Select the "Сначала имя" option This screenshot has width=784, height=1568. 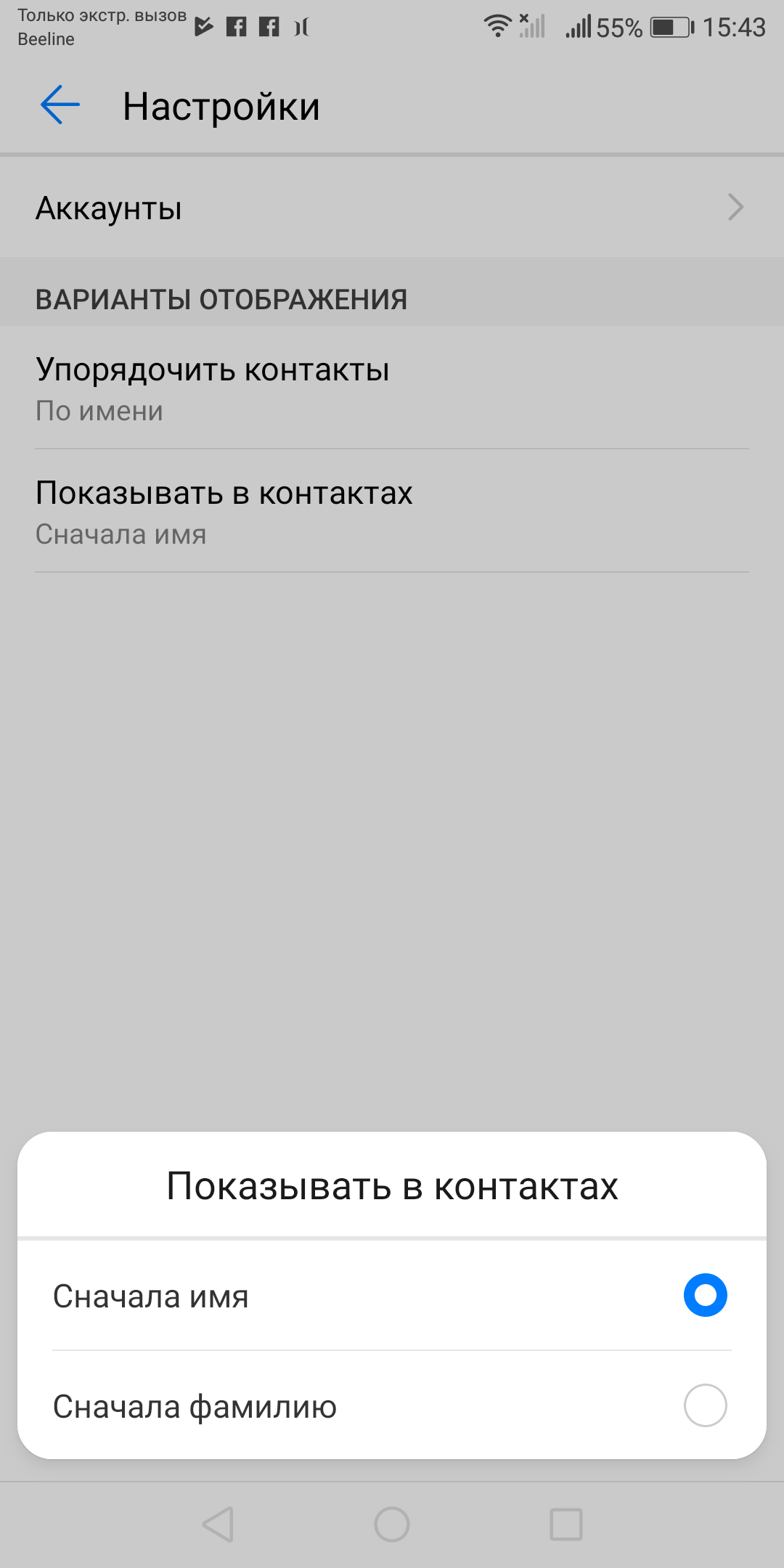[x=392, y=1296]
